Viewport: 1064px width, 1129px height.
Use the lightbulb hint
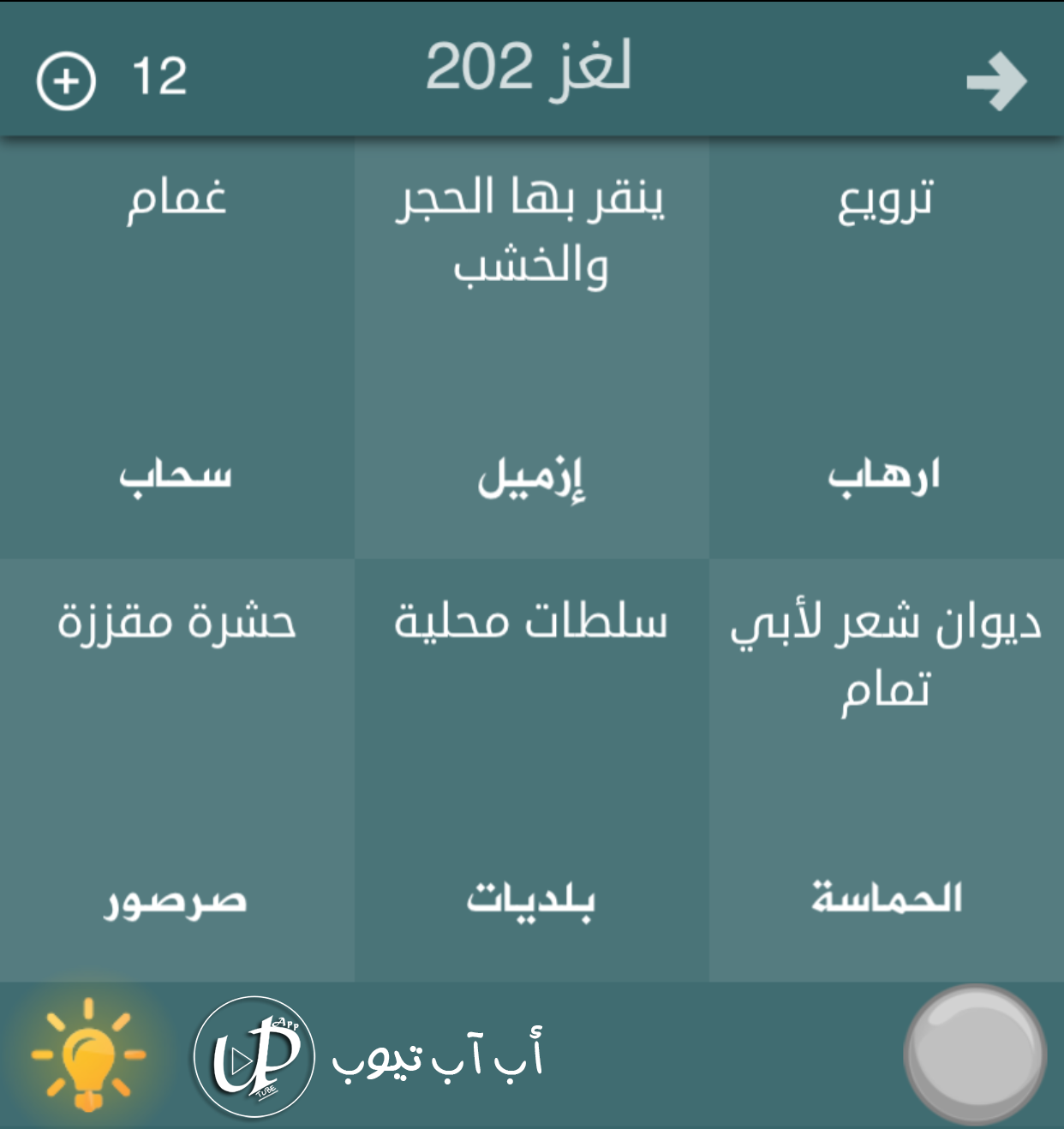coord(88,1054)
